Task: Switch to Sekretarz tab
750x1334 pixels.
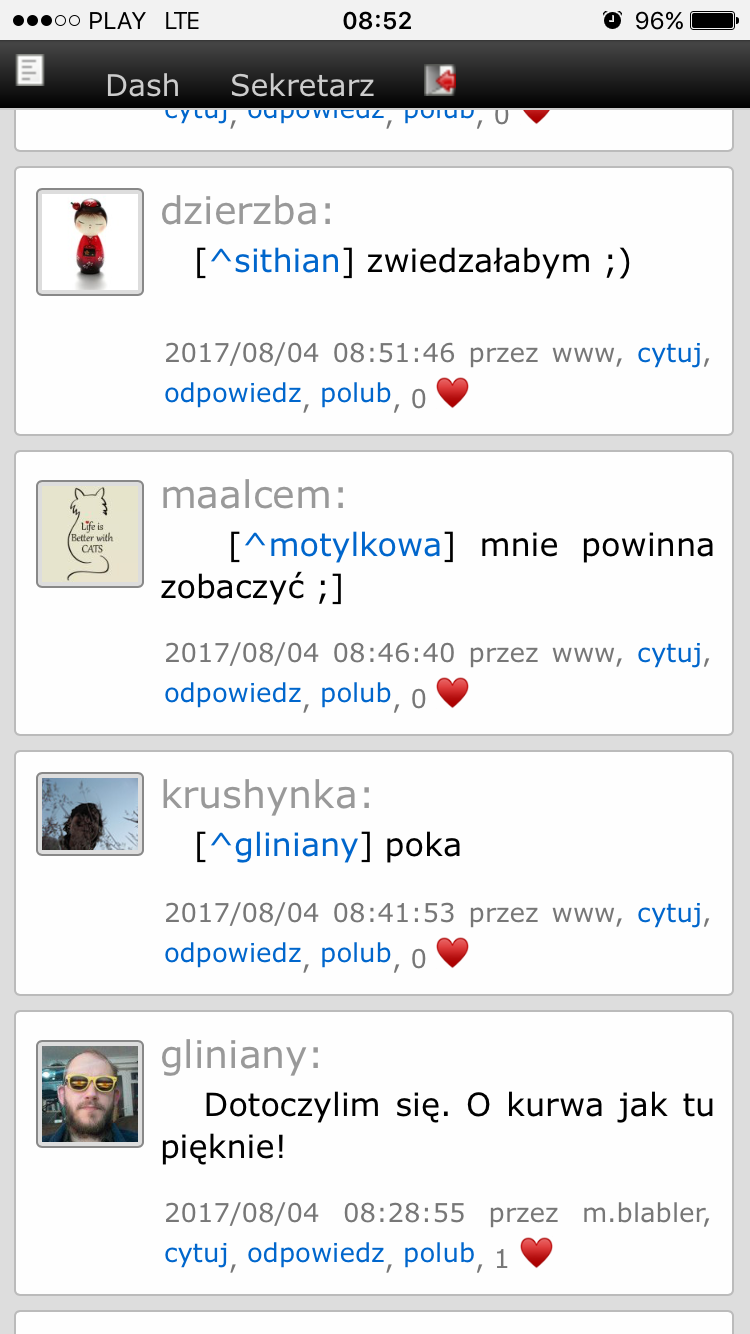Action: pos(302,86)
